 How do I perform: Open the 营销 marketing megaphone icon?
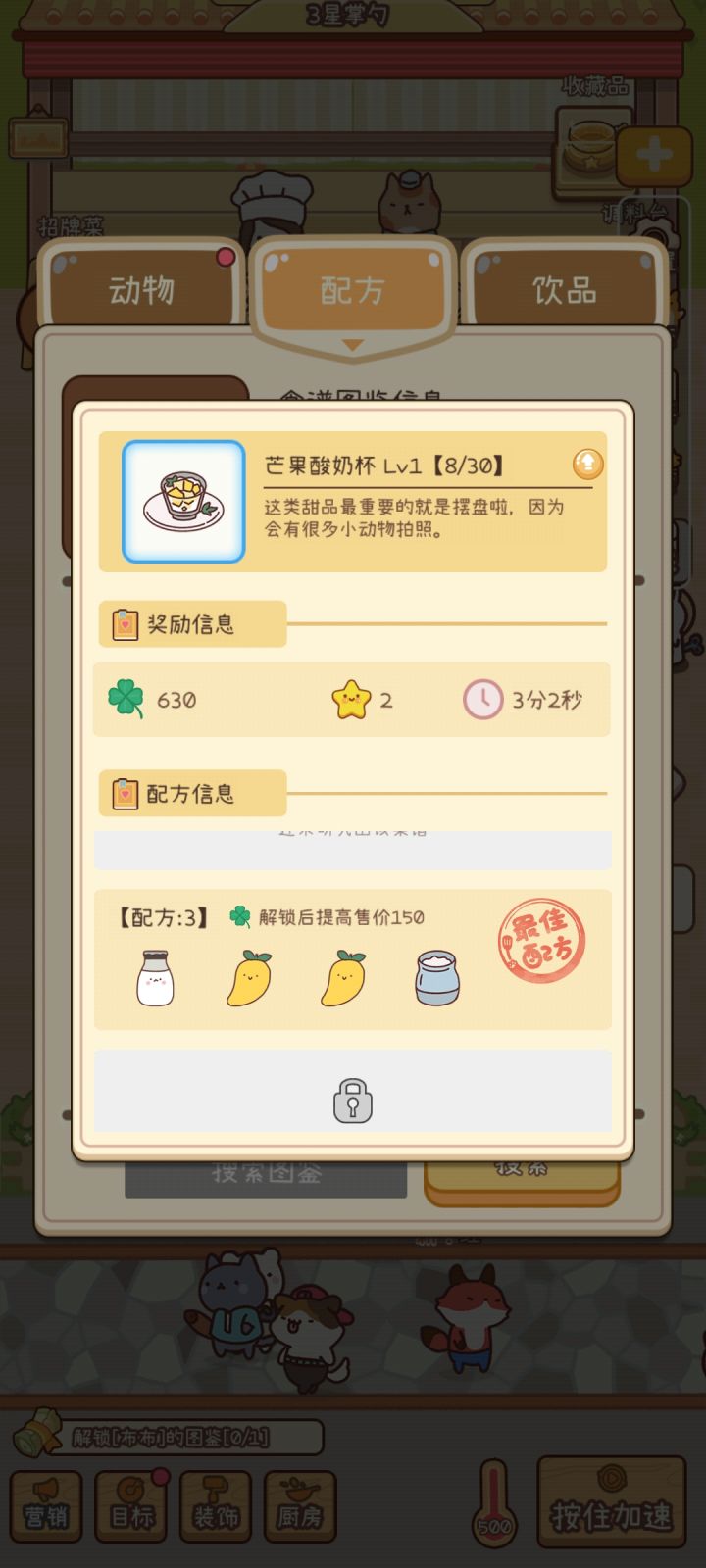click(x=46, y=1504)
